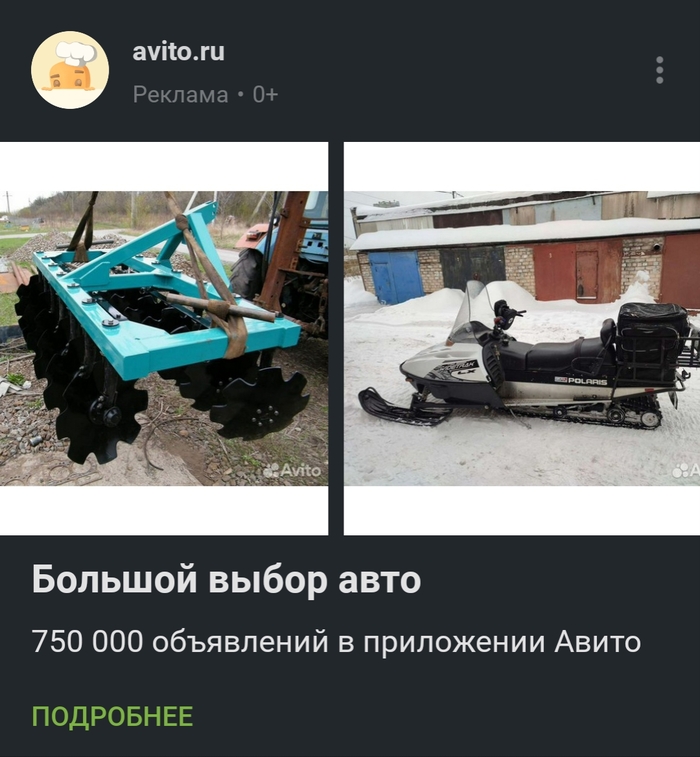Open the three-dot overflow menu
The image size is (700, 757).
coord(659,70)
